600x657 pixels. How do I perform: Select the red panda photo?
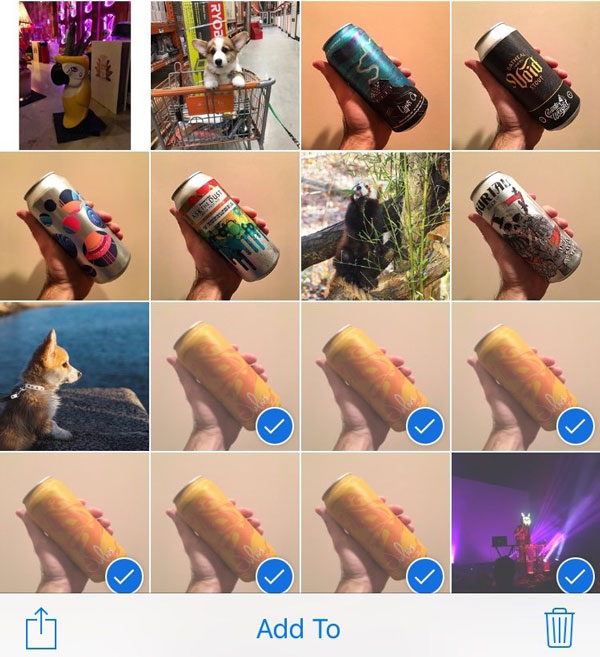[x=375, y=226]
